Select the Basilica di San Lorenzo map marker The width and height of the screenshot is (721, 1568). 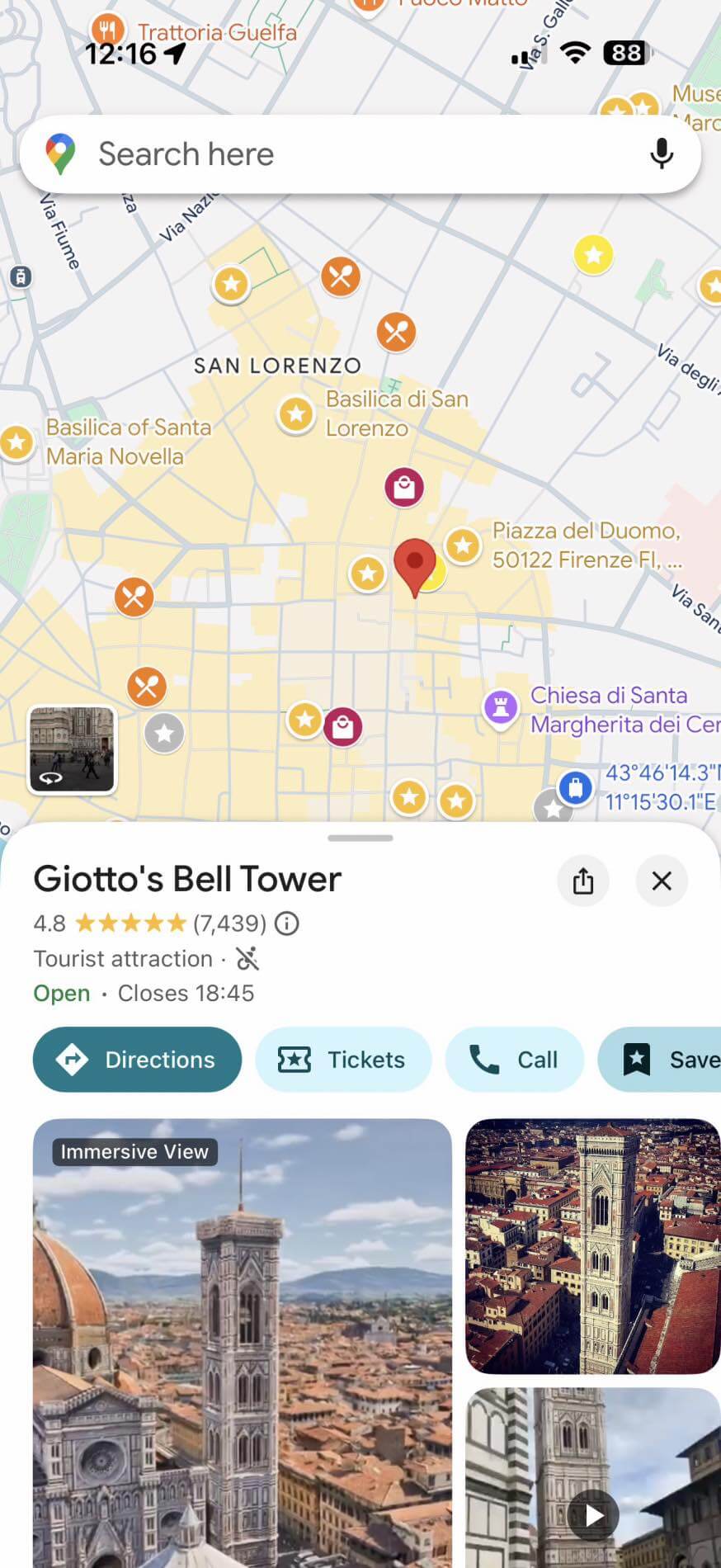(x=296, y=413)
